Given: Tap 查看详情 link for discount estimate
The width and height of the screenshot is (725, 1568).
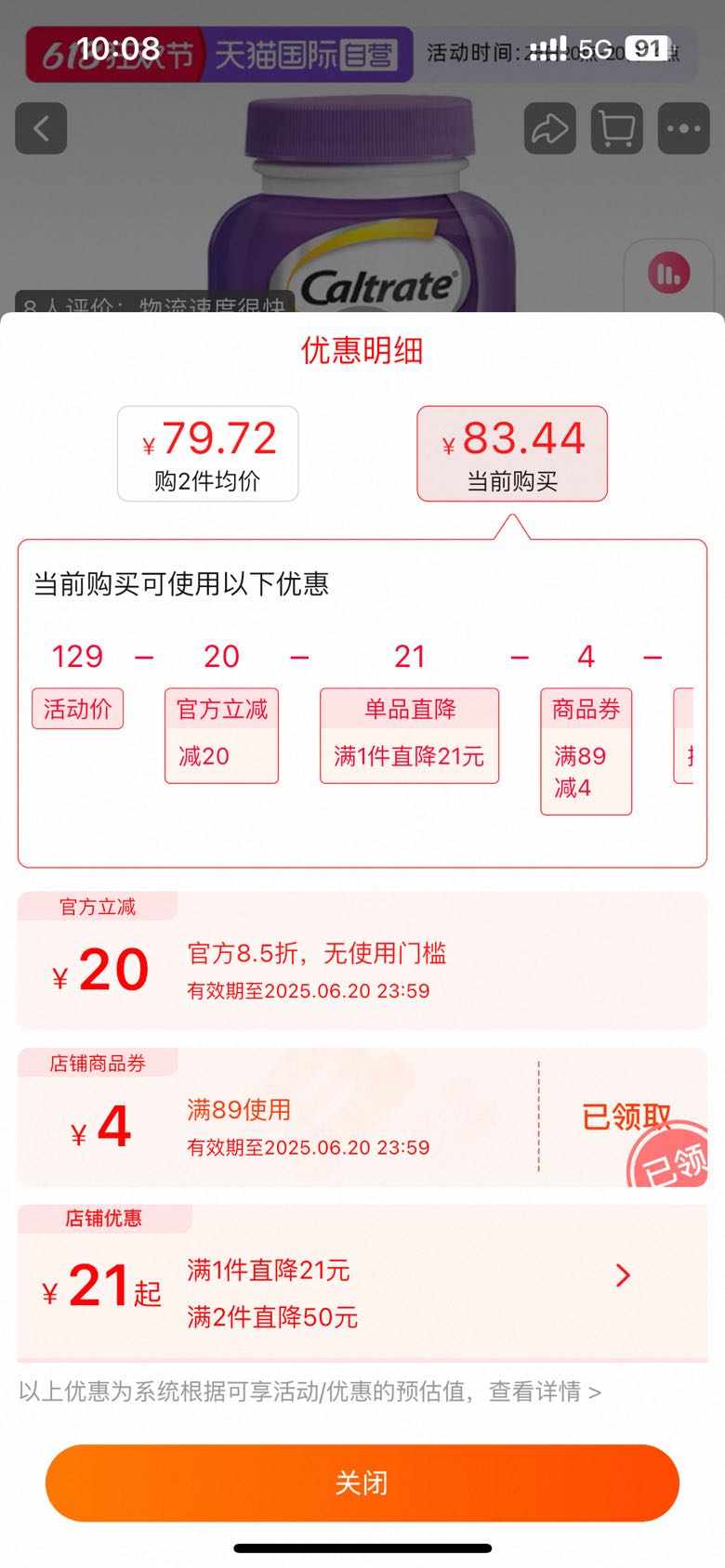Looking at the screenshot, I should [544, 1392].
